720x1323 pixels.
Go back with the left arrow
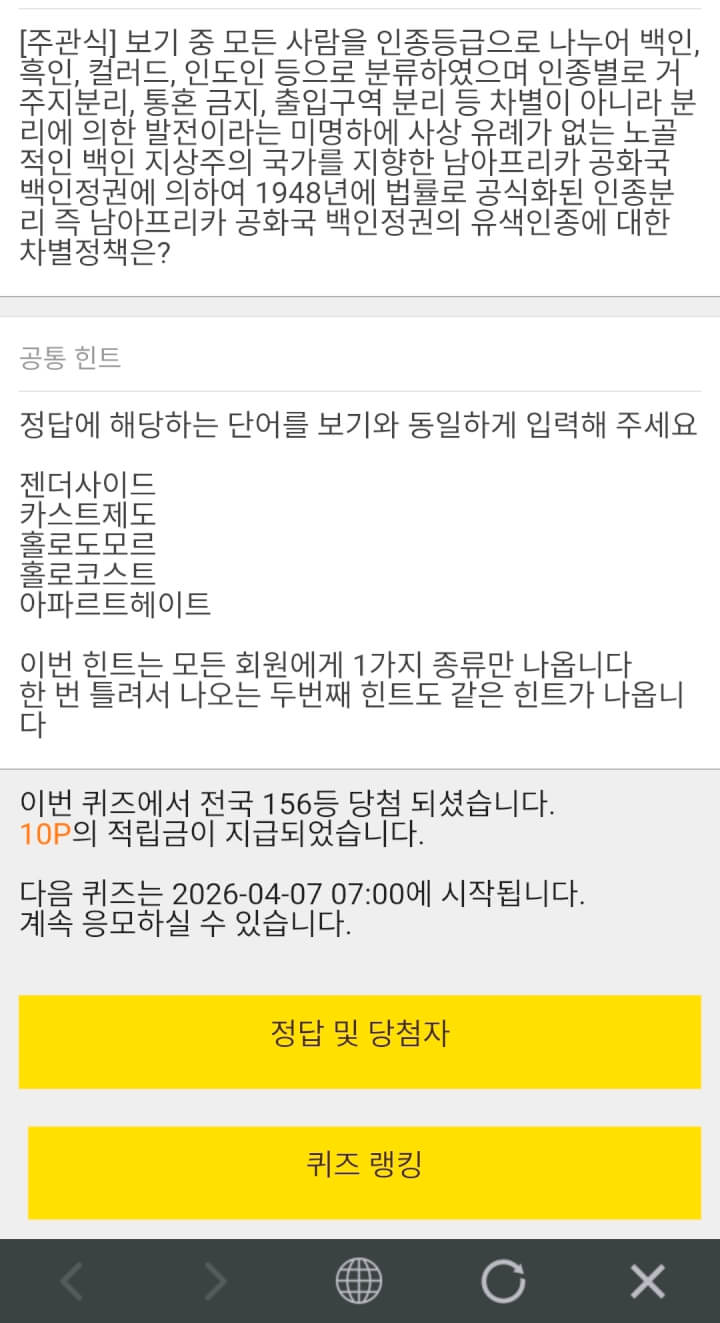pyautogui.click(x=72, y=1281)
